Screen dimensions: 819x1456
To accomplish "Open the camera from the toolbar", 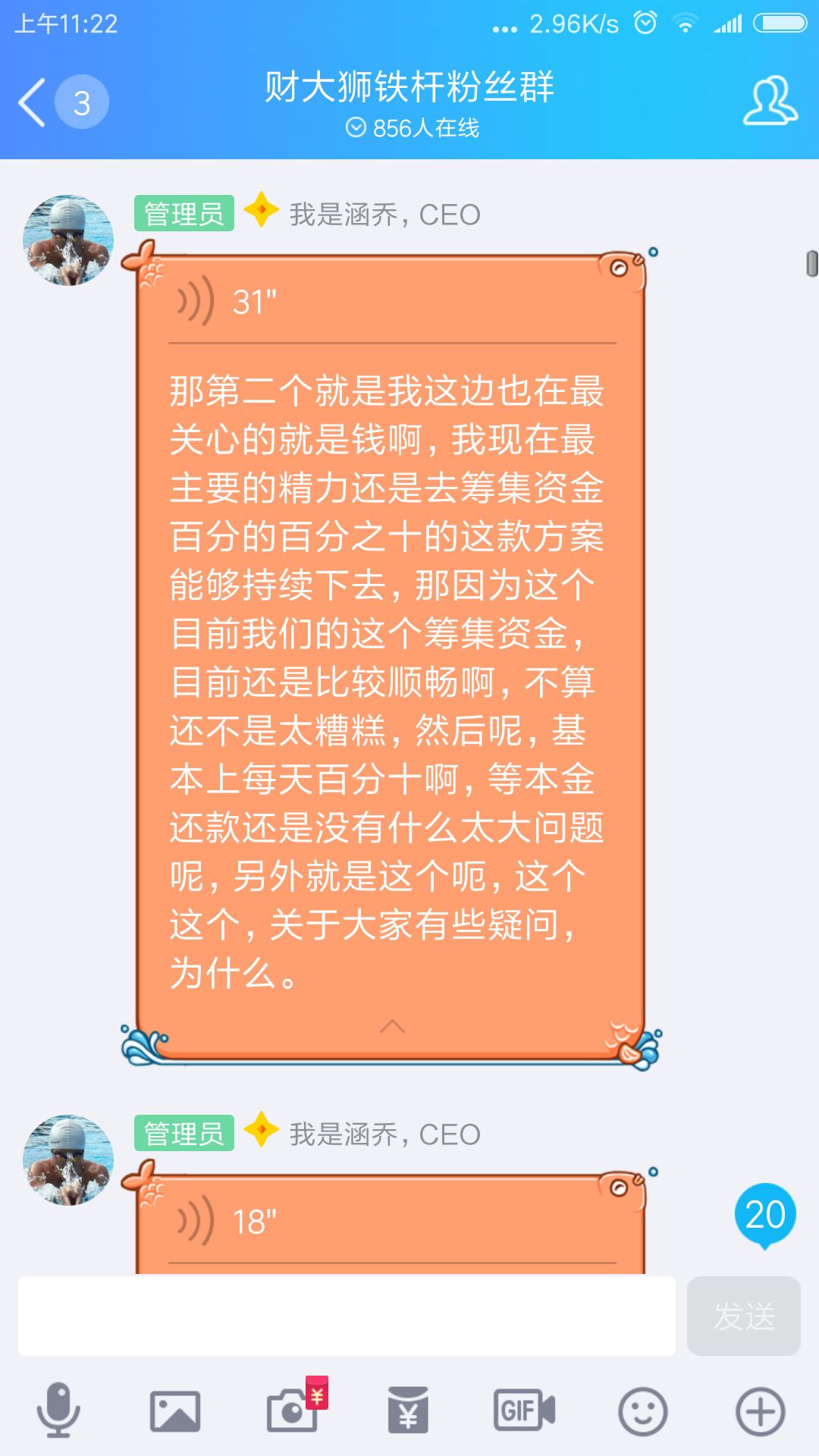I will [292, 1411].
